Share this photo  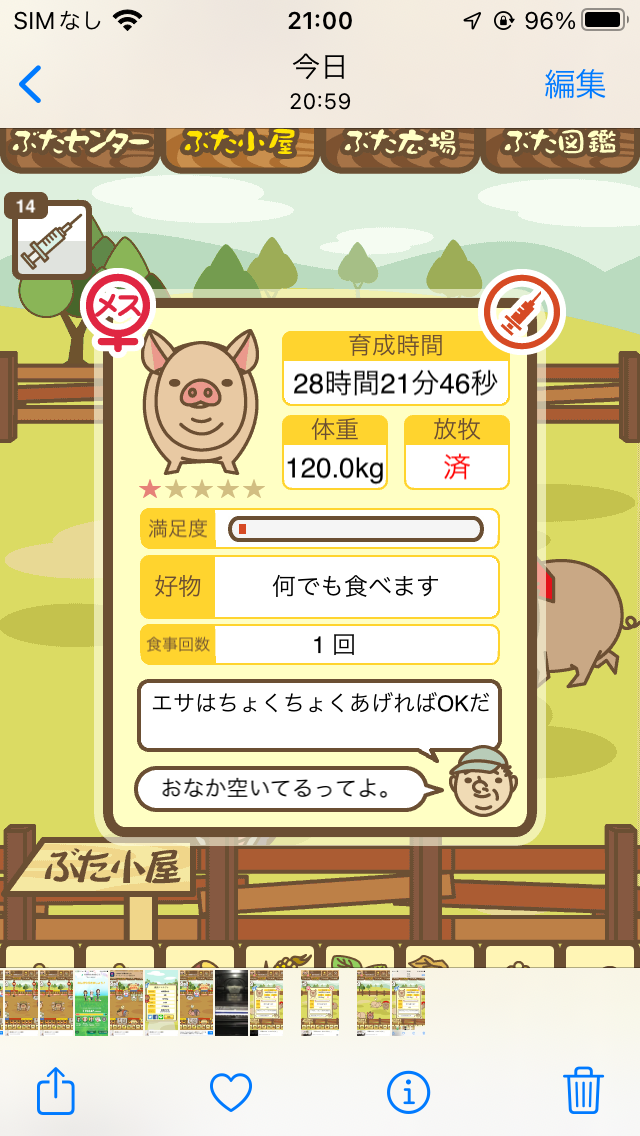[x=56, y=1091]
